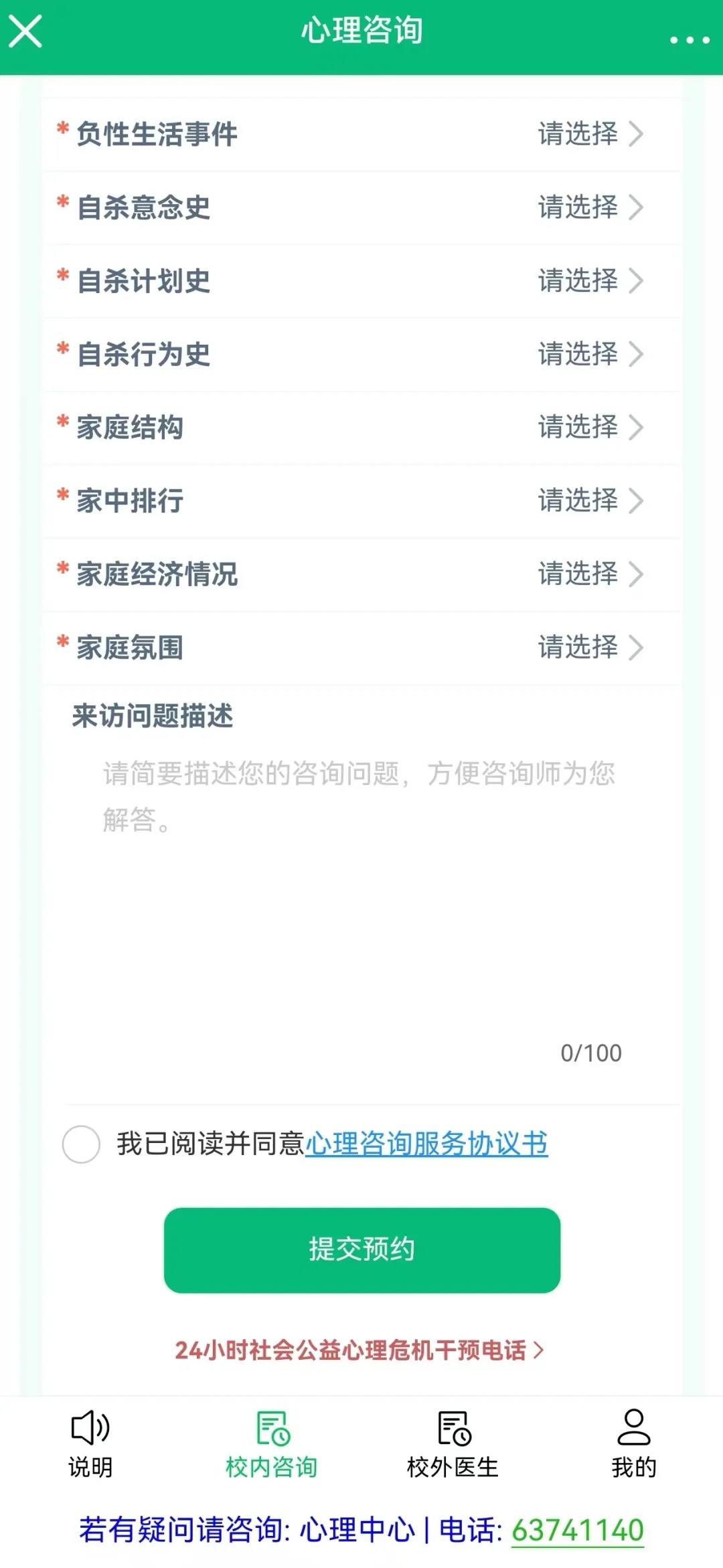Image resolution: width=723 pixels, height=1568 pixels.
Task: Pick a 家庭结构 option
Action: pyautogui.click(x=589, y=427)
